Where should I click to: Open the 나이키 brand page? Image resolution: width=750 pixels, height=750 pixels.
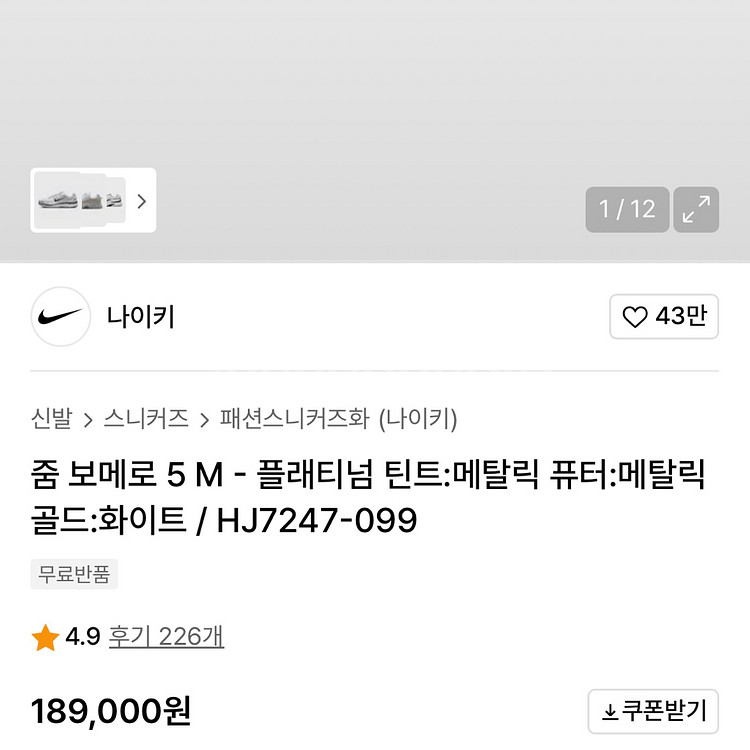tap(141, 317)
